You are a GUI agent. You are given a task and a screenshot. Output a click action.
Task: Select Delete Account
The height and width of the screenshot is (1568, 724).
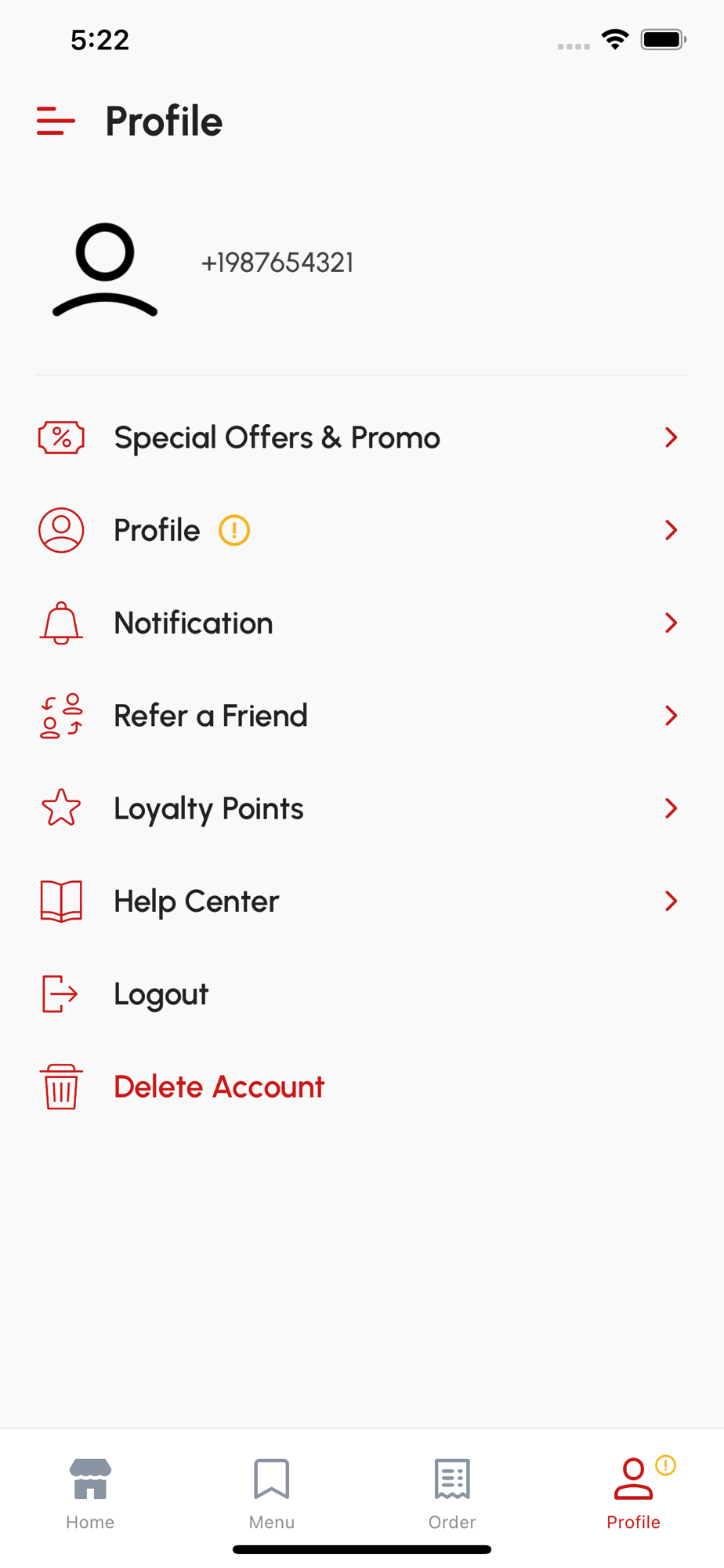(x=219, y=1087)
